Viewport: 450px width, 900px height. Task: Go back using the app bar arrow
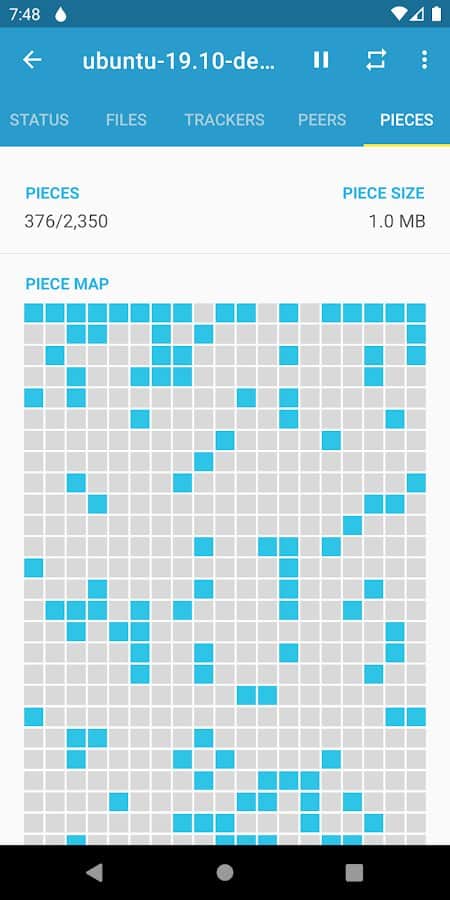click(32, 60)
